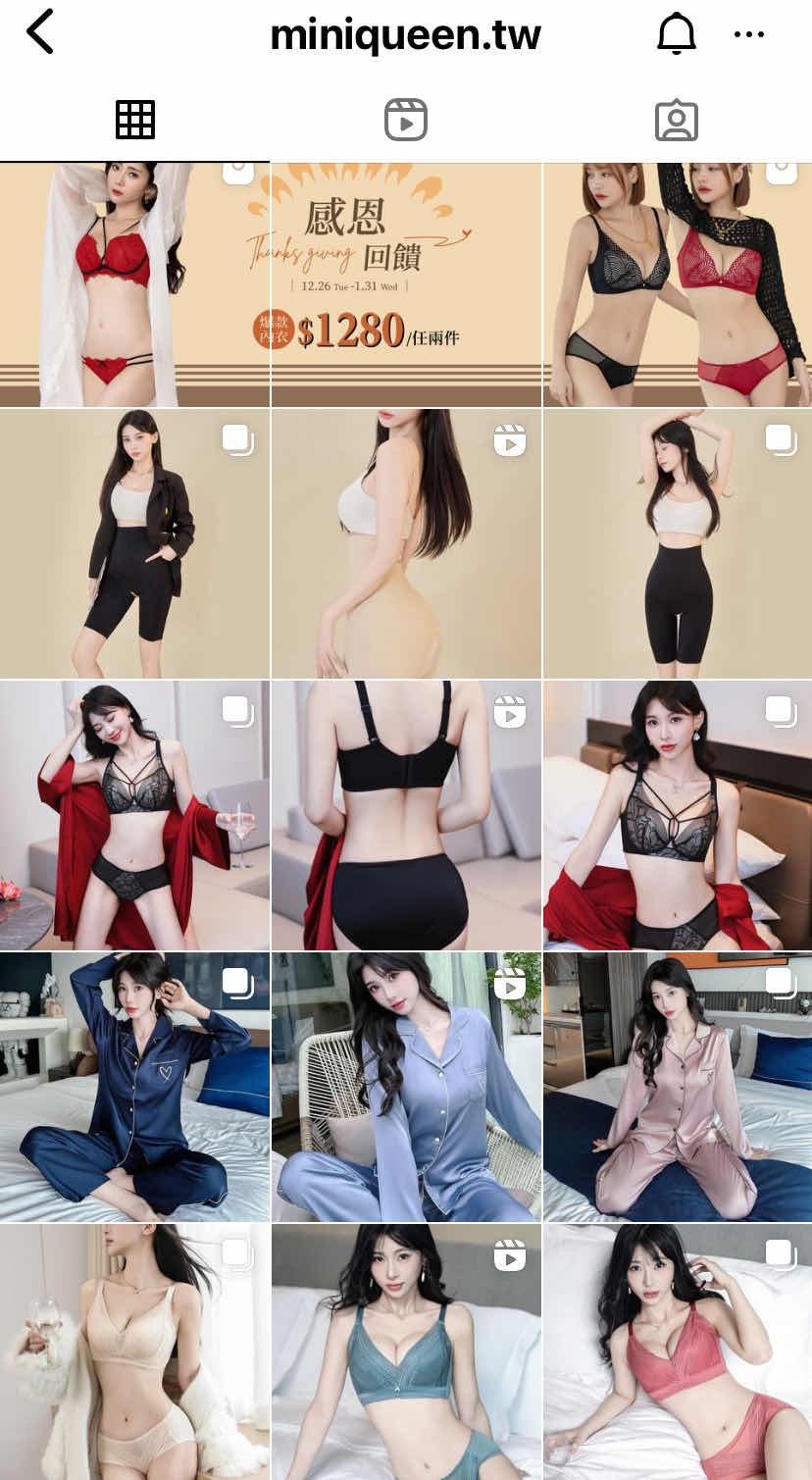Open the light blue satin pajamas reel
812x1480 pixels.
(x=406, y=1087)
